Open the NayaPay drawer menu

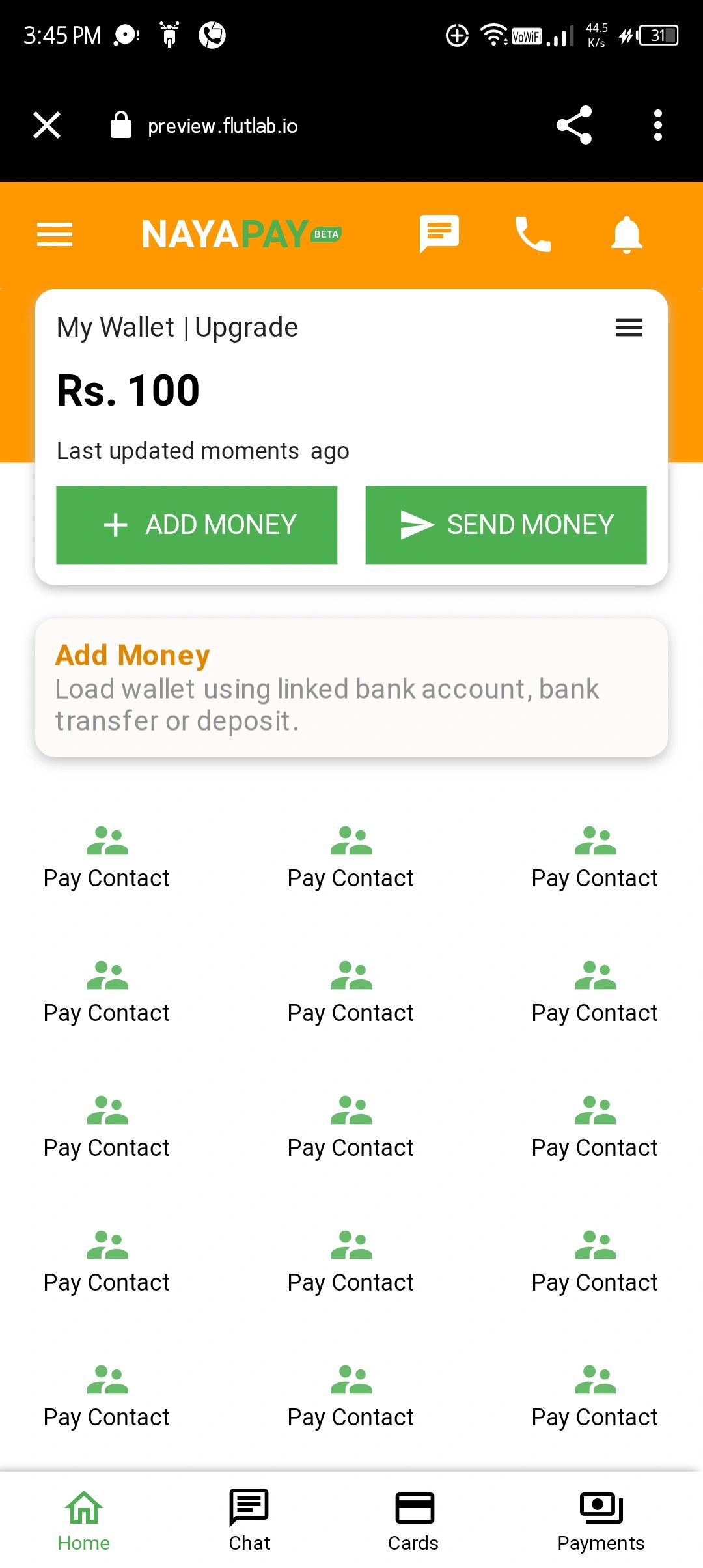tap(55, 234)
